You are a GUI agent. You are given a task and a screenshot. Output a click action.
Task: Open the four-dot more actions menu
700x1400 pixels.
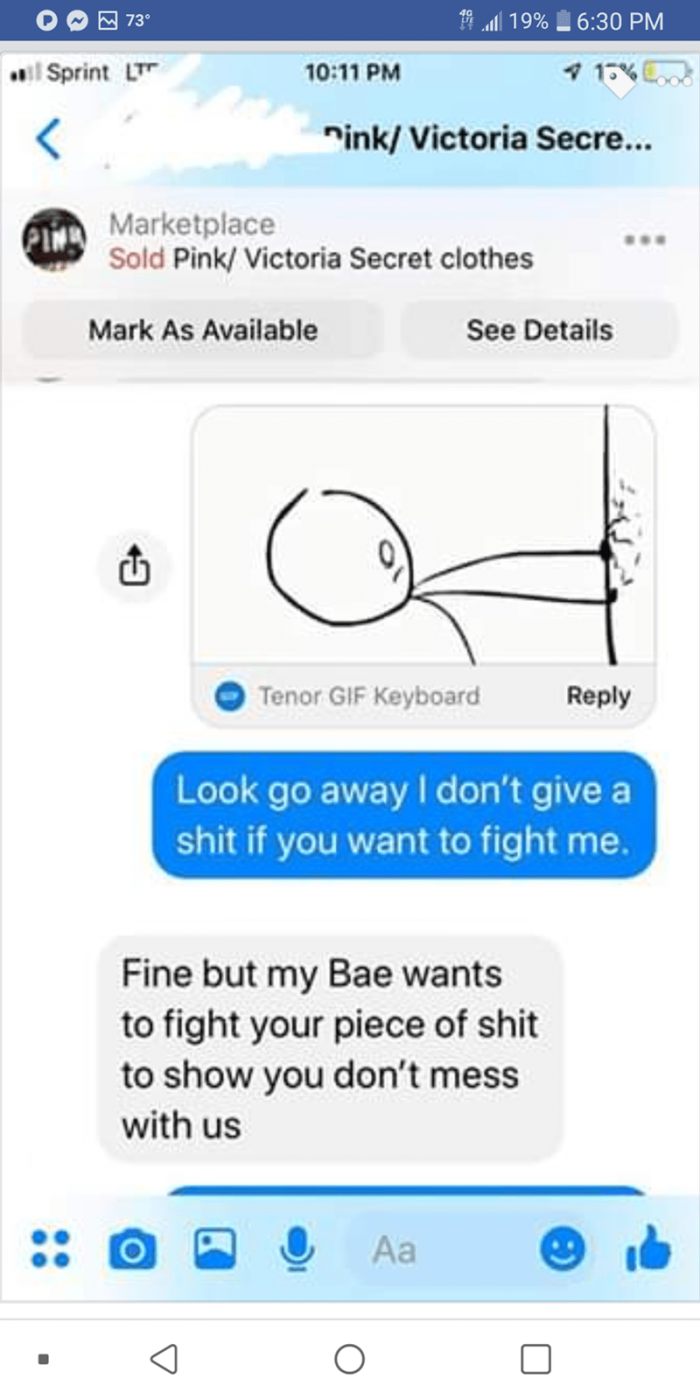tap(51, 1249)
